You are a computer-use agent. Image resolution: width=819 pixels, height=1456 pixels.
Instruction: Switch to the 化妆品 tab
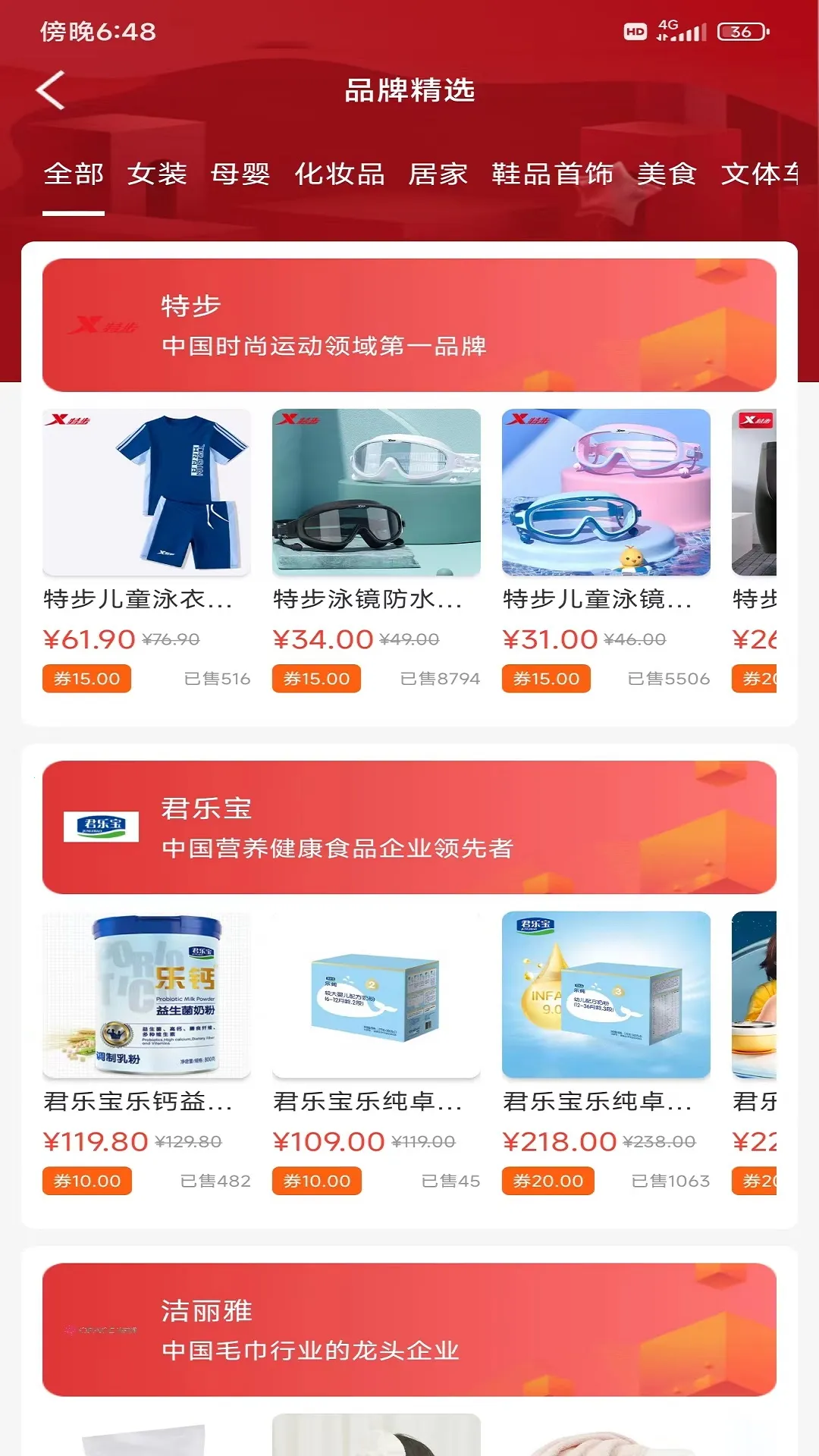click(x=339, y=174)
